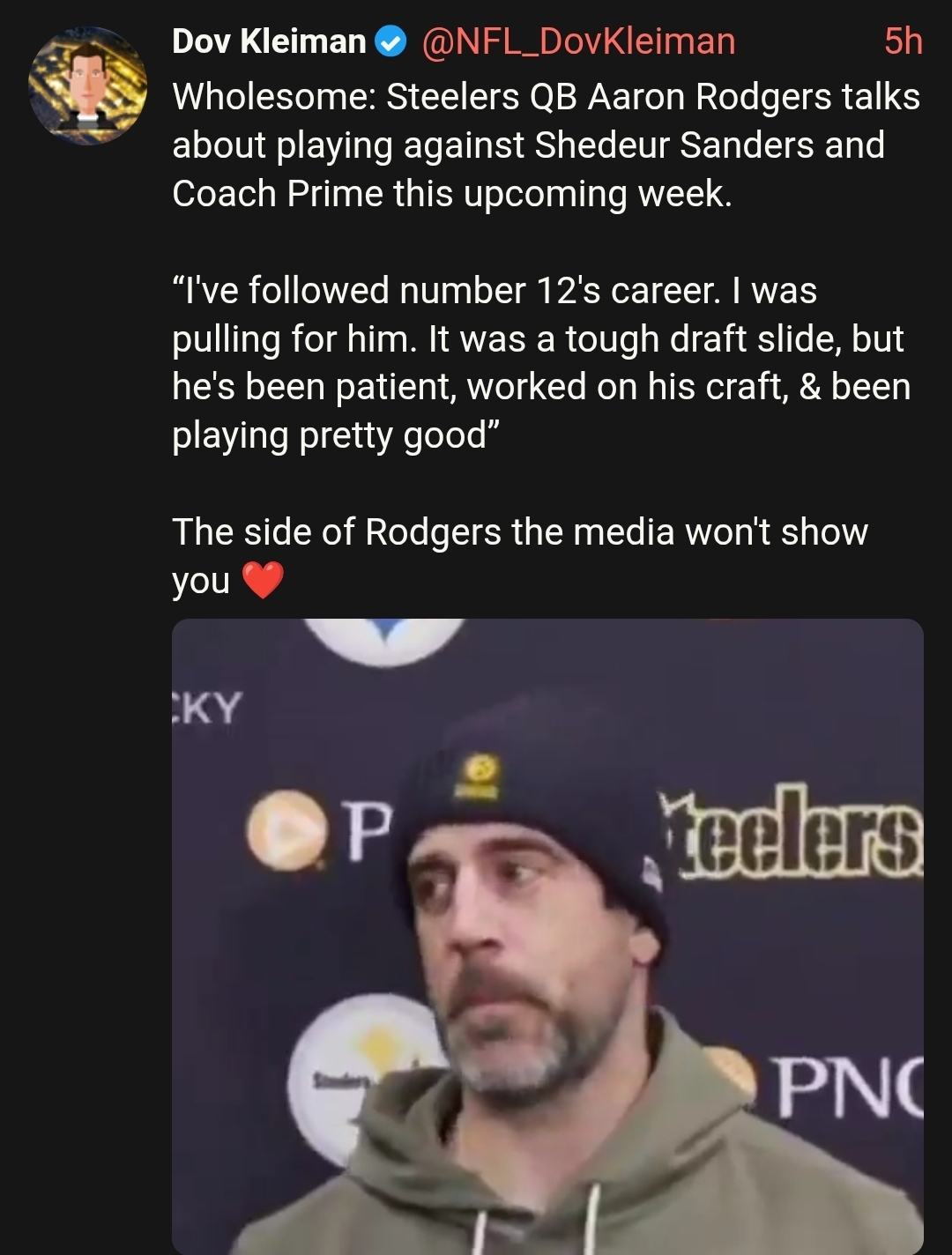Open the Dov Kleiman display name

[269, 41]
